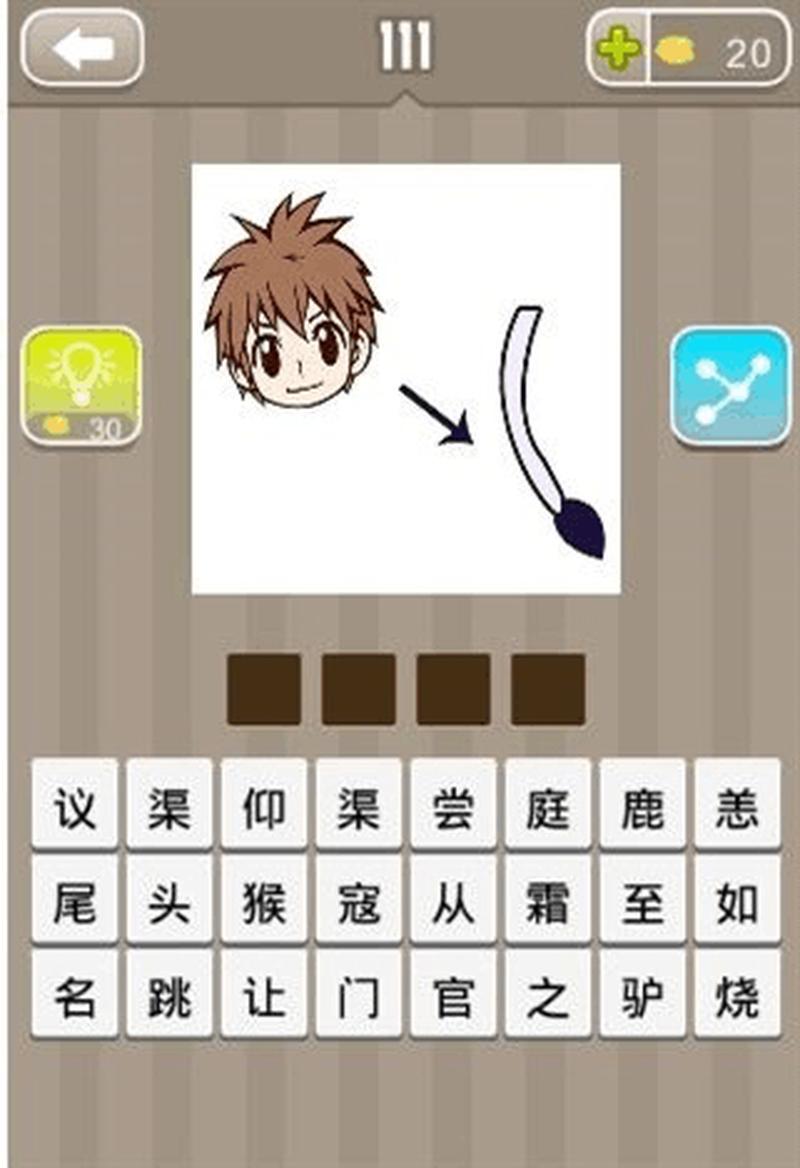Viewport: 800px width, 1168px height.
Task: Select the first empty answer slot
Action: (x=263, y=689)
